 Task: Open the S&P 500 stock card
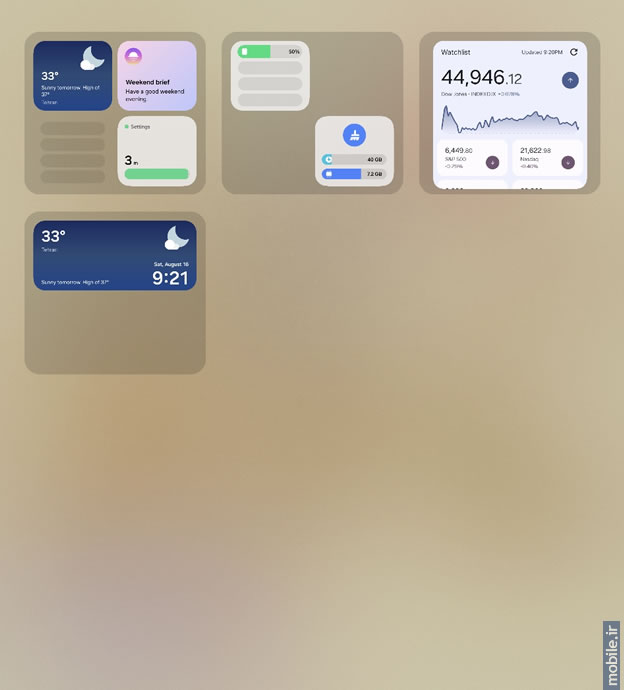click(472, 158)
